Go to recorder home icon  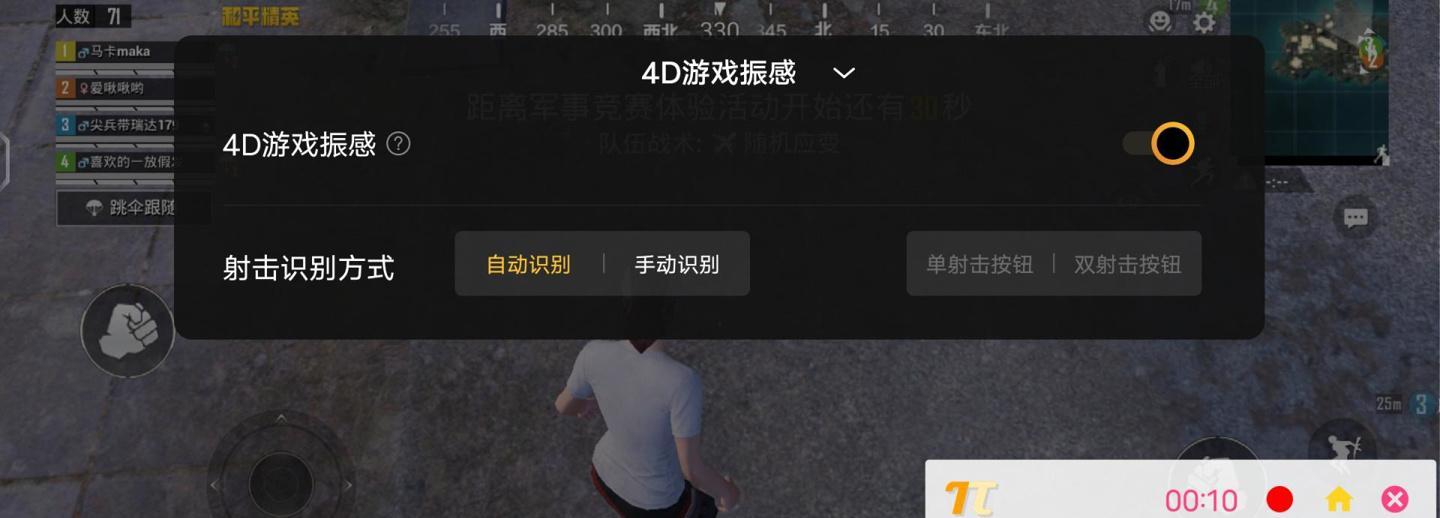tap(1338, 499)
